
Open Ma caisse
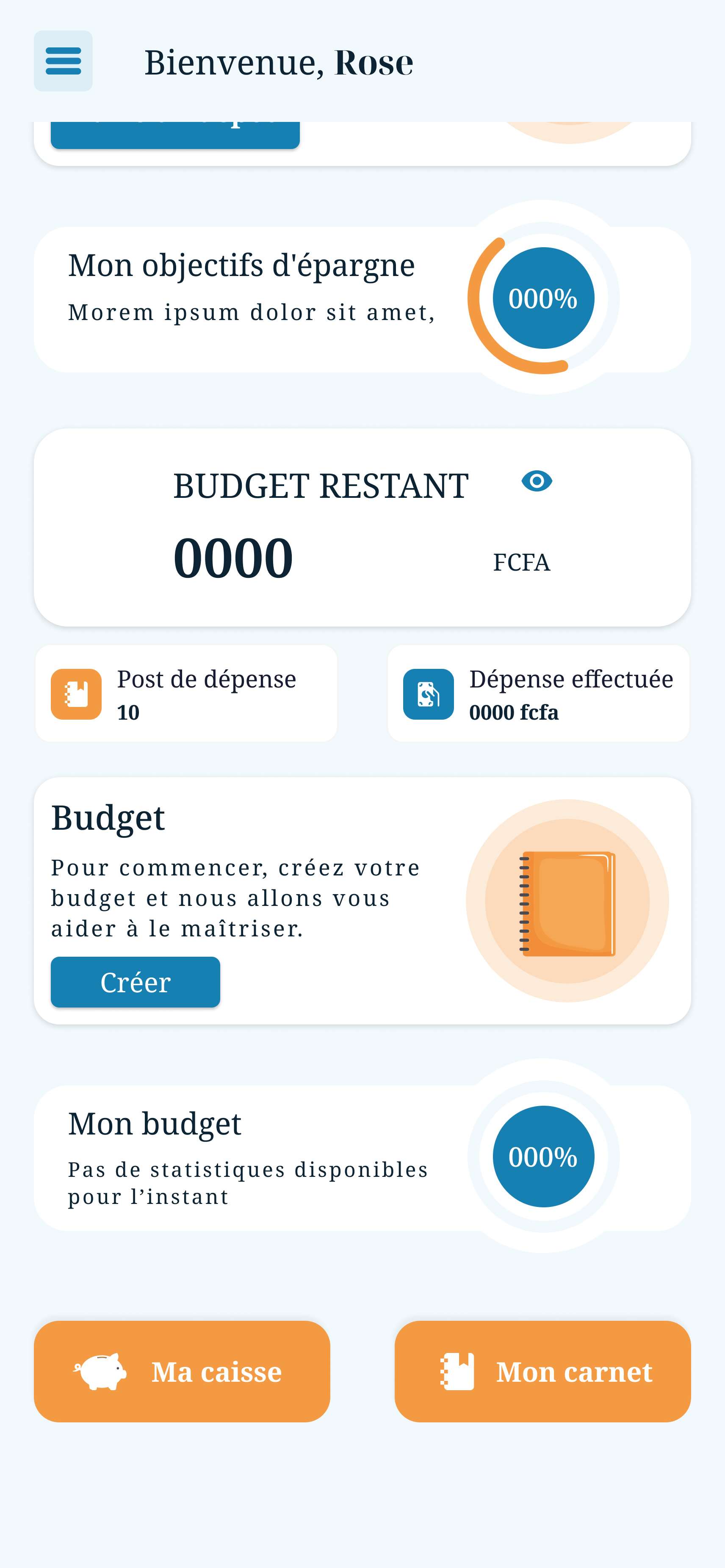coord(182,1371)
